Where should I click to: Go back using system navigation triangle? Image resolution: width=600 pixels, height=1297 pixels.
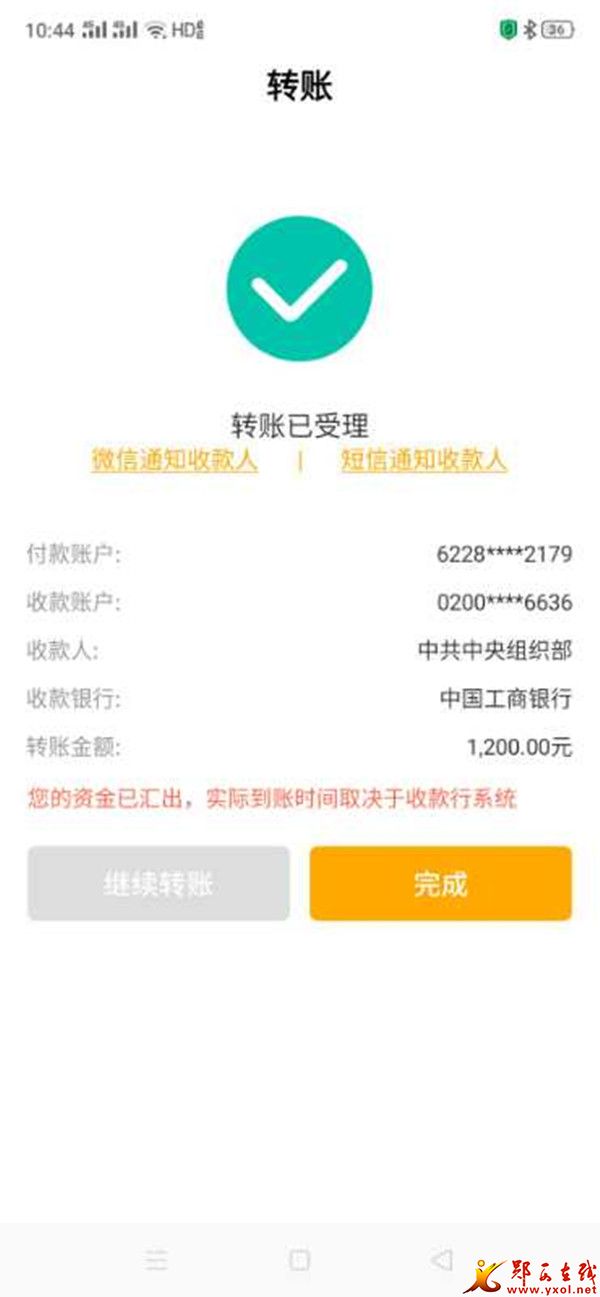(x=441, y=1260)
